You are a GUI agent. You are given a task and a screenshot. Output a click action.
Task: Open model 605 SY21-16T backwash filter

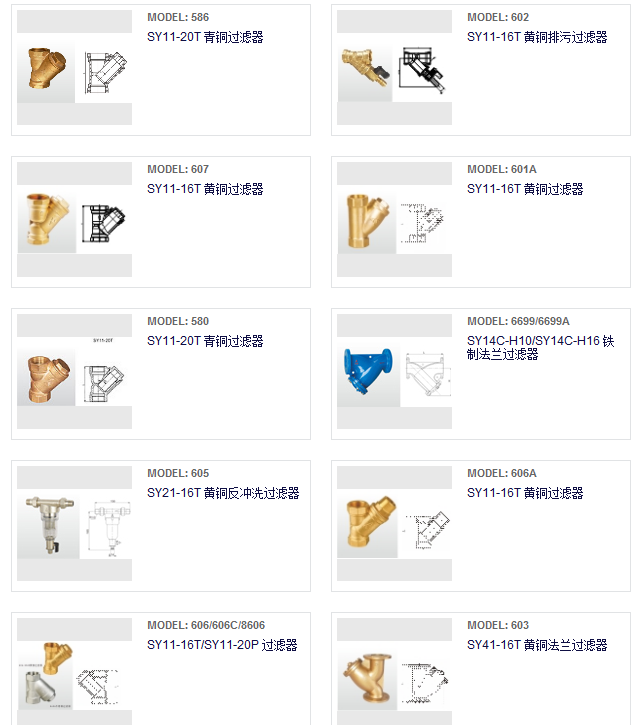pyautogui.click(x=223, y=493)
